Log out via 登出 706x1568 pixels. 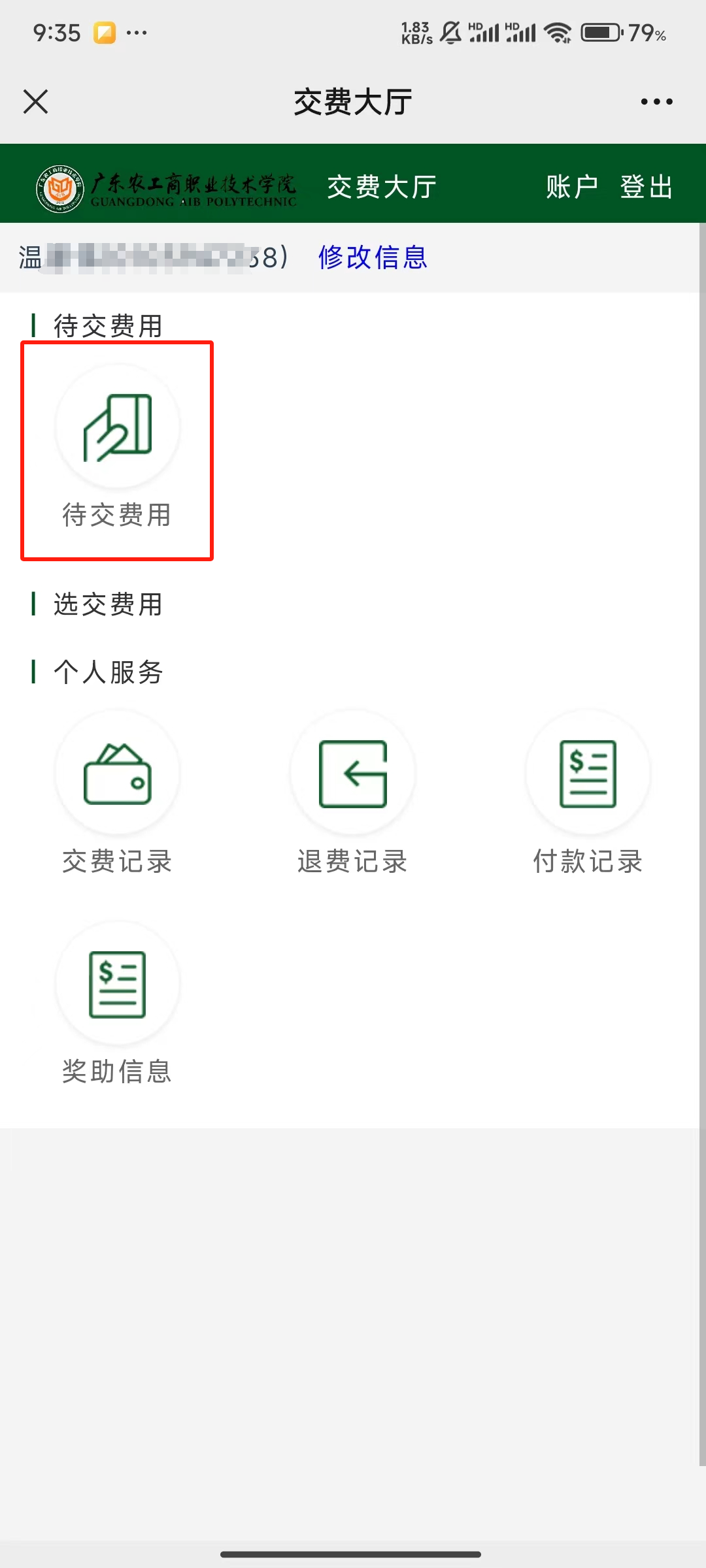(646, 187)
